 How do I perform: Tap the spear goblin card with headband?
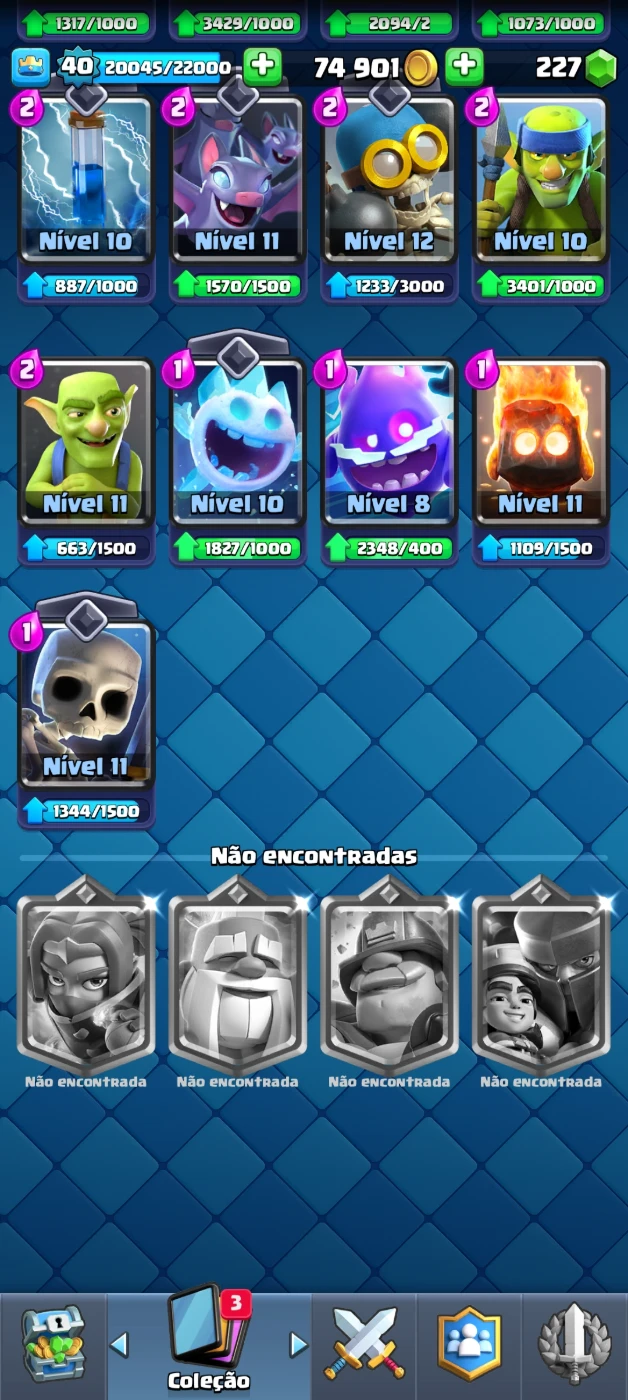540,180
